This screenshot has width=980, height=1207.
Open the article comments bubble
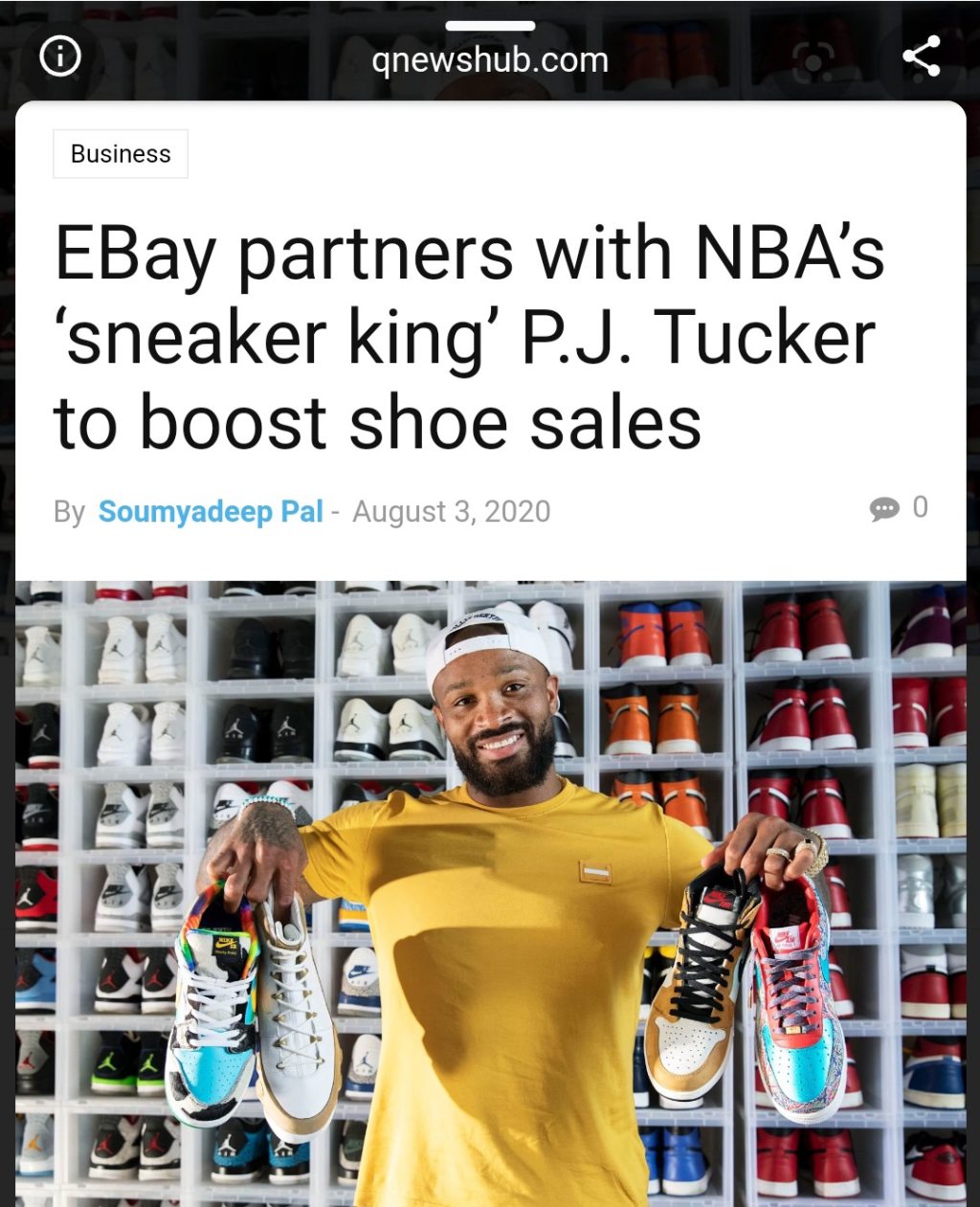point(885,508)
